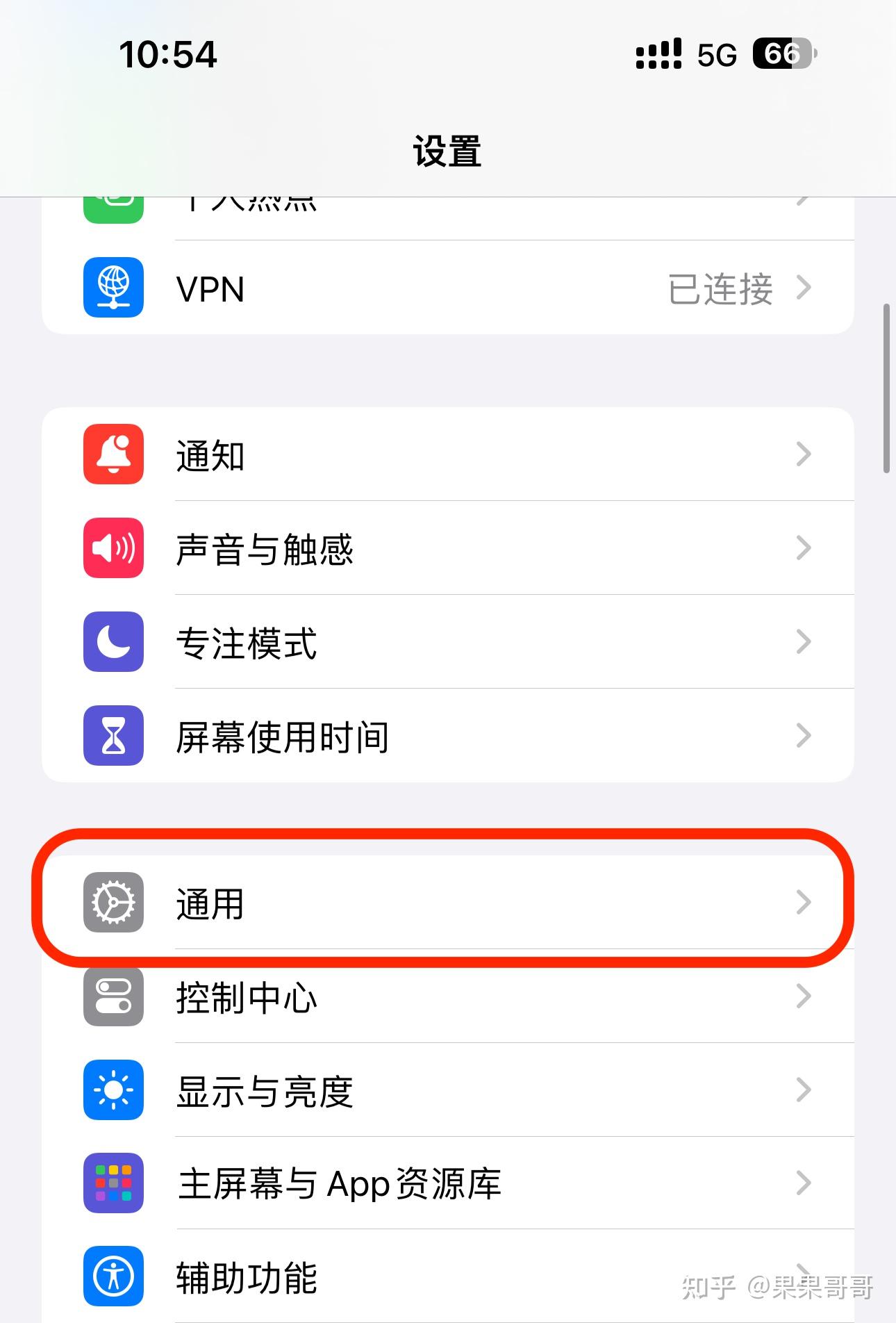Tap the red Notifications bell icon
Screen dimensions: 896x1323
[x=113, y=454]
